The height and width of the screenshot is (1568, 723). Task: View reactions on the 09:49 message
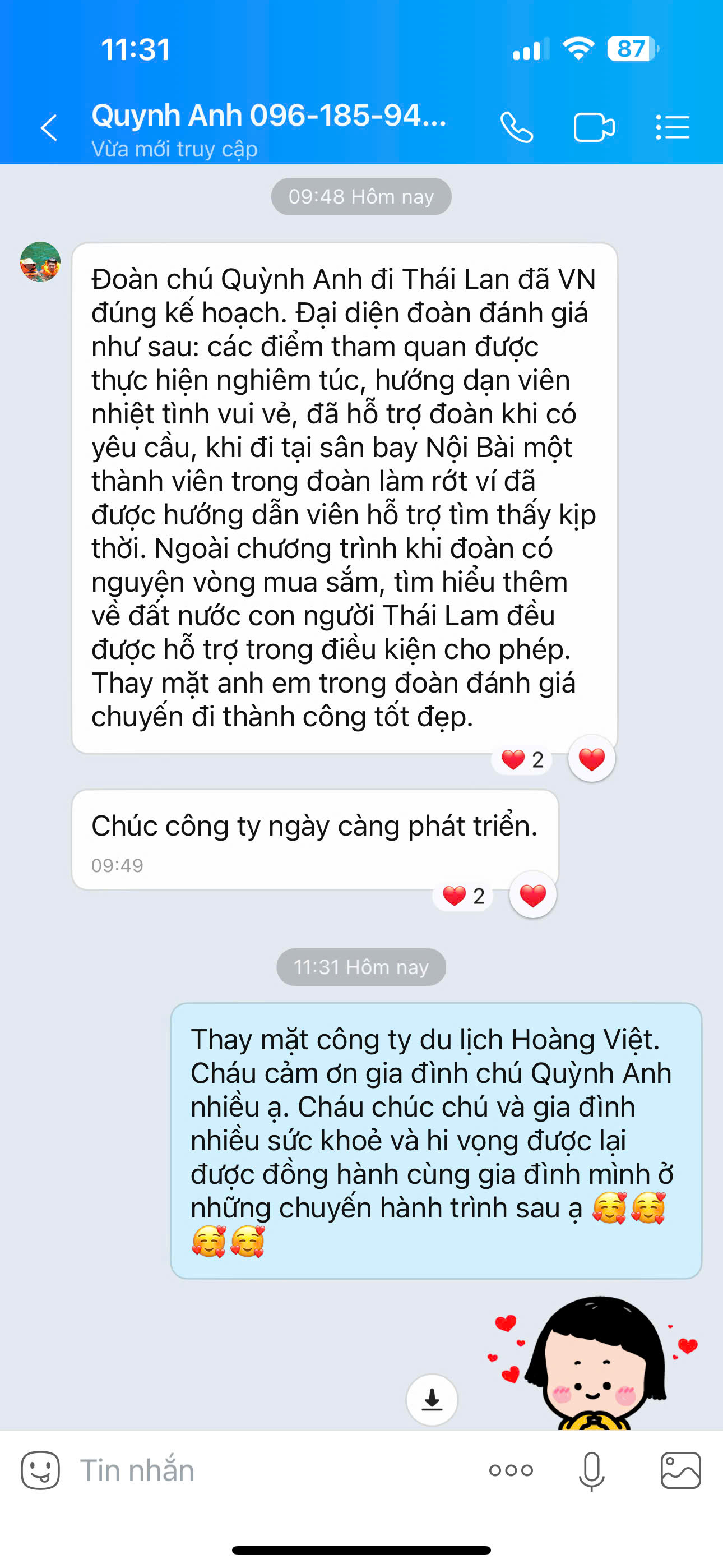463,896
